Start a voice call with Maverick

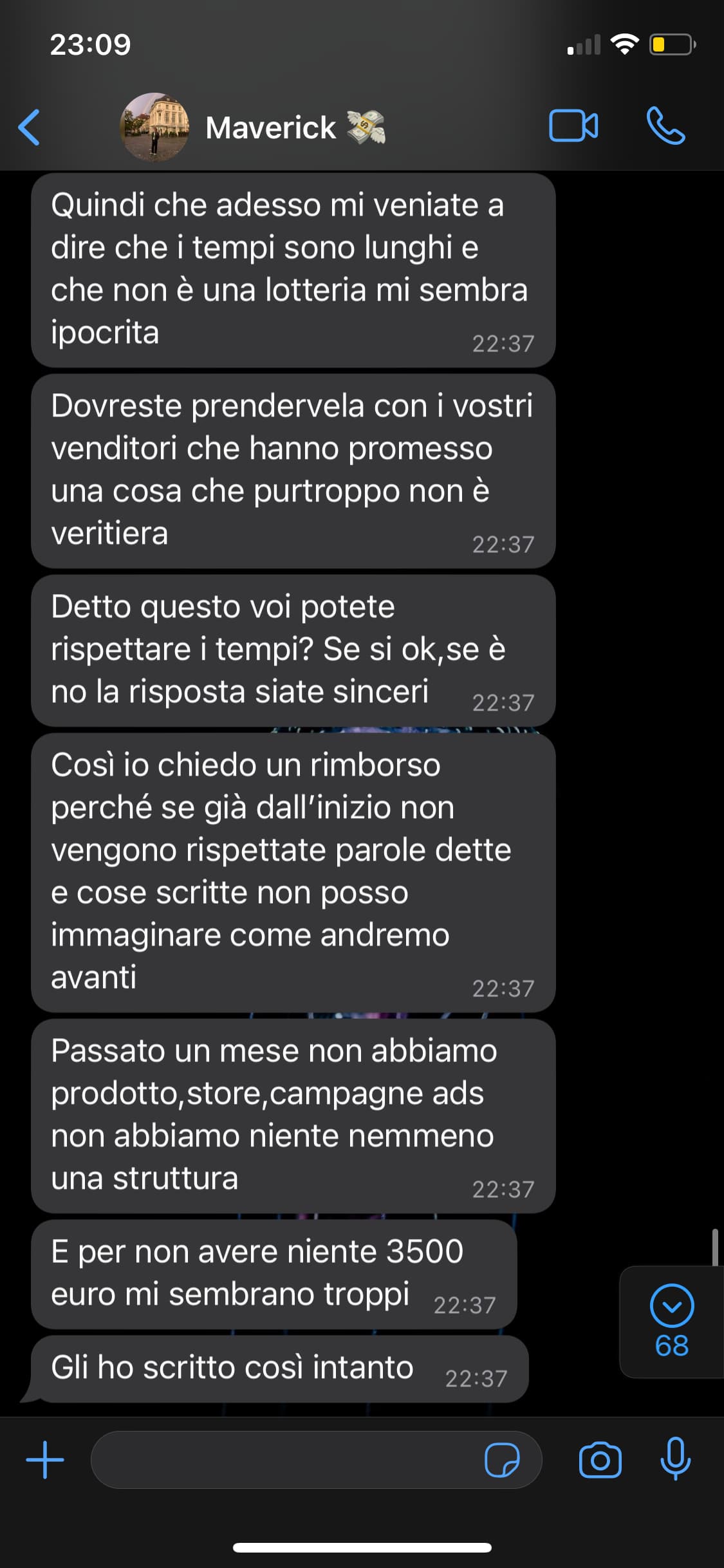pos(665,126)
